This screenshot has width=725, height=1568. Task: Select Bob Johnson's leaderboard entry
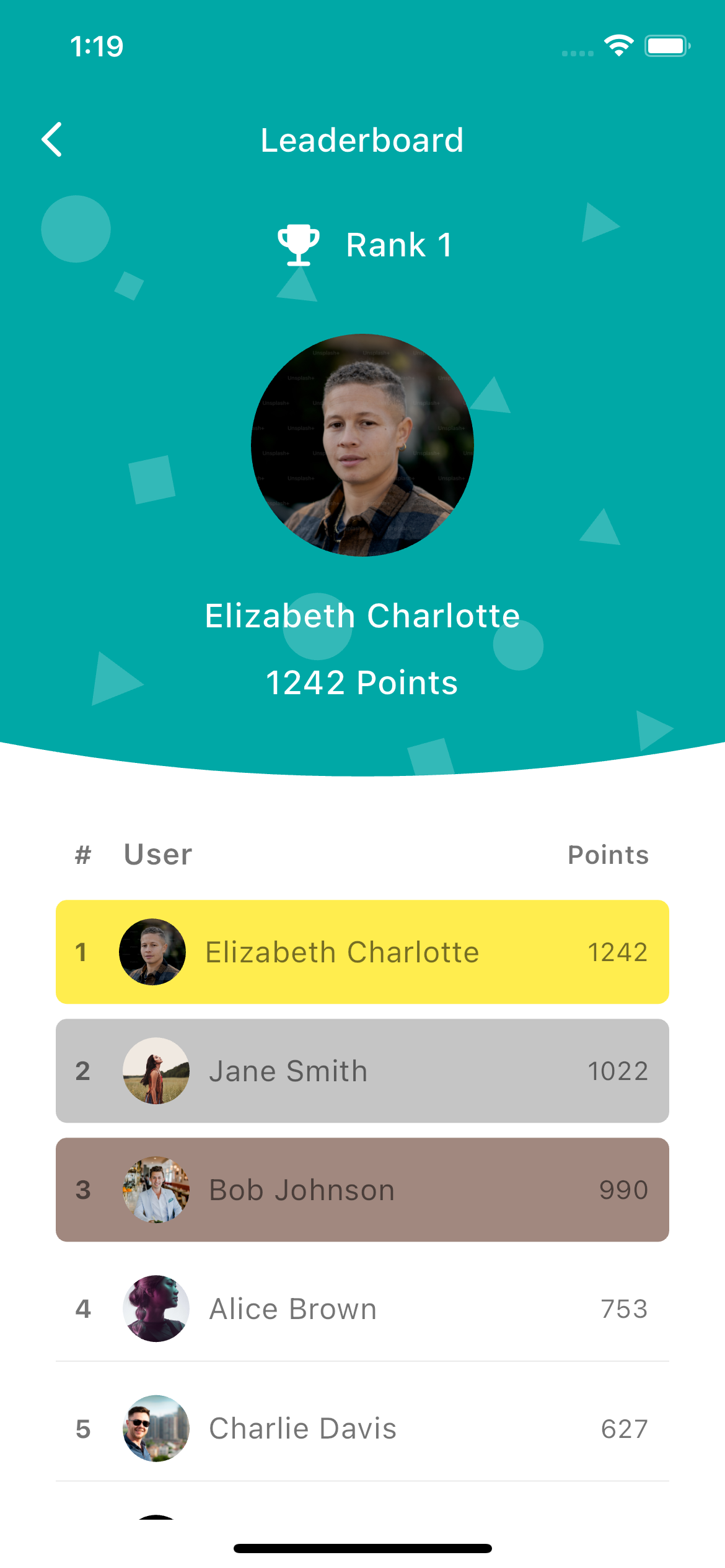362,1190
